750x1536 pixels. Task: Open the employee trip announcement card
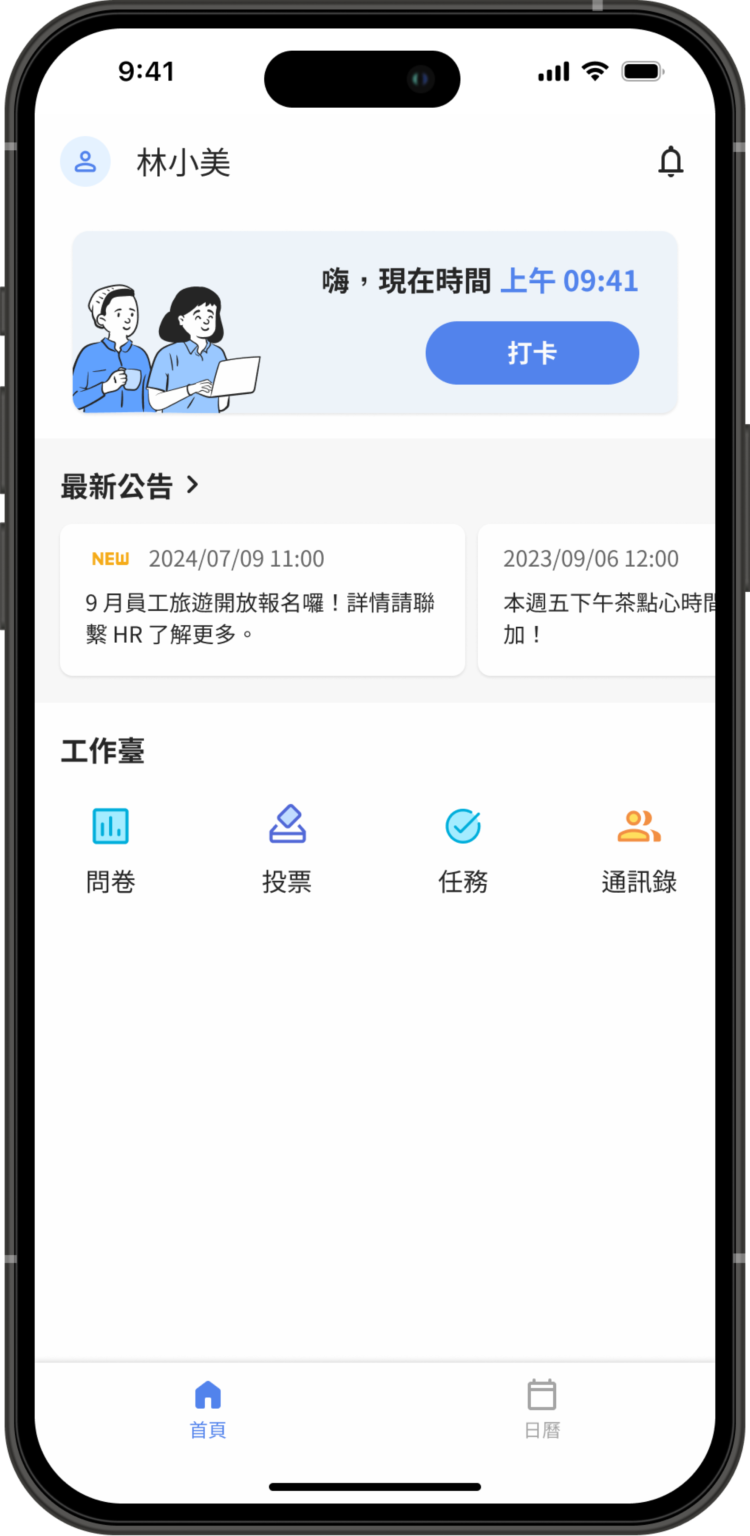[x=262, y=600]
